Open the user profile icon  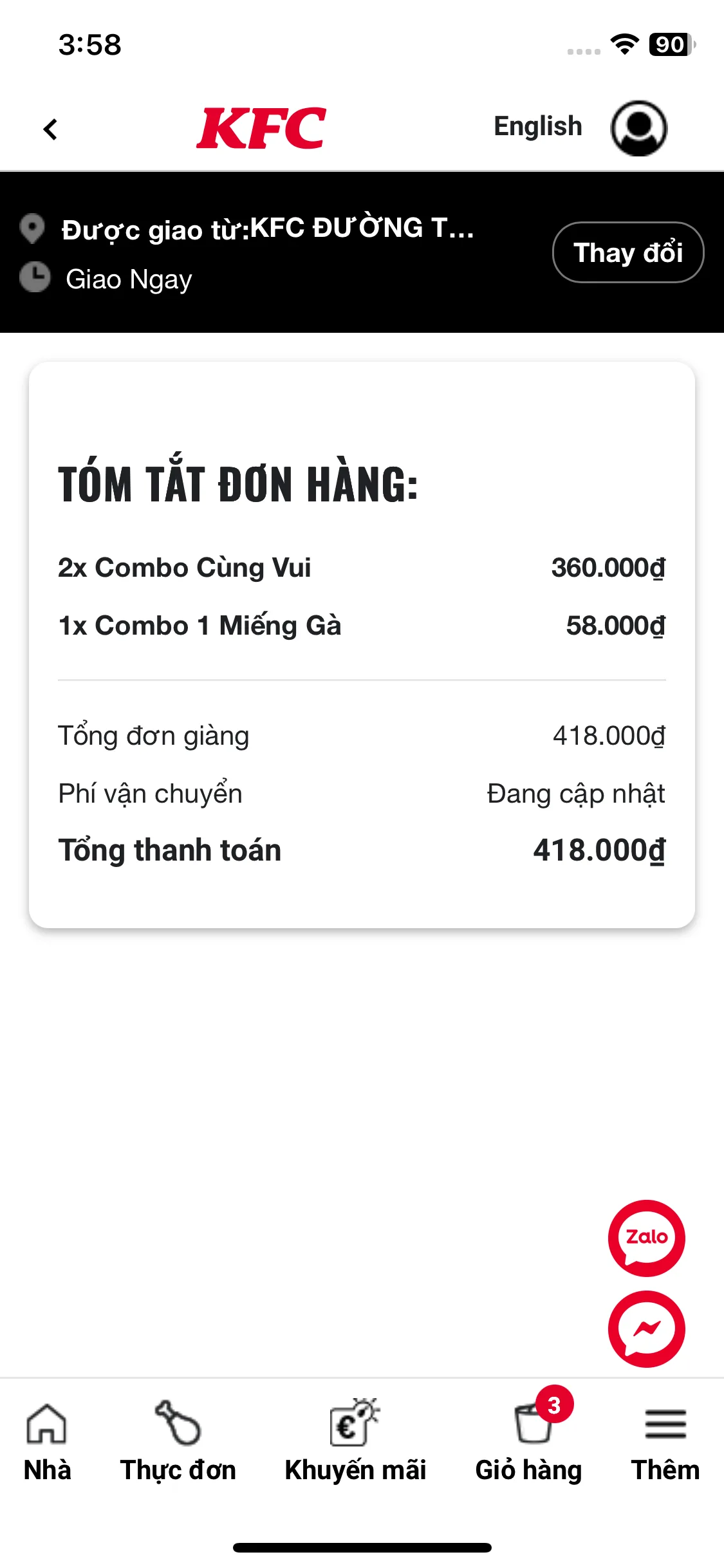click(x=638, y=128)
